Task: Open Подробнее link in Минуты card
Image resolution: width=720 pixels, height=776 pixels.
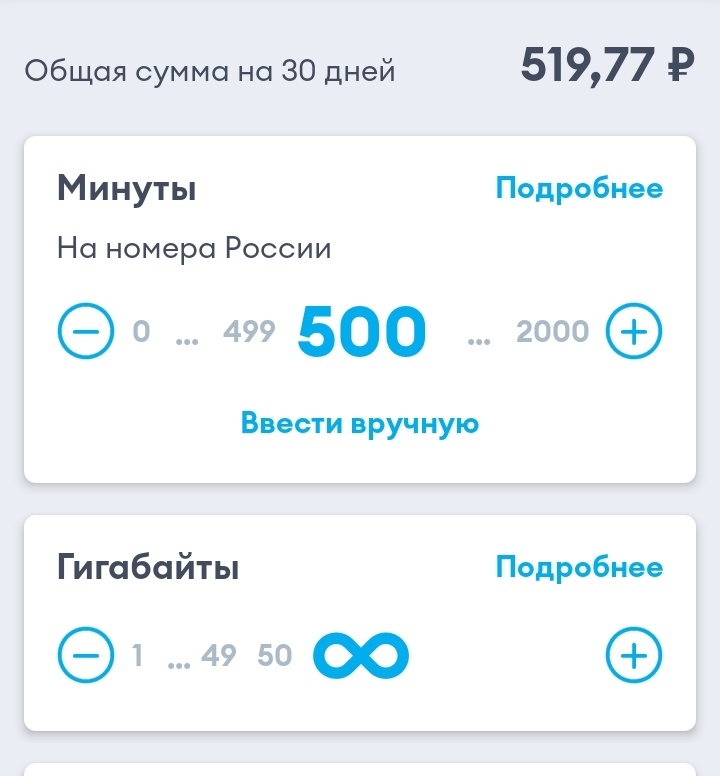Action: [579, 188]
